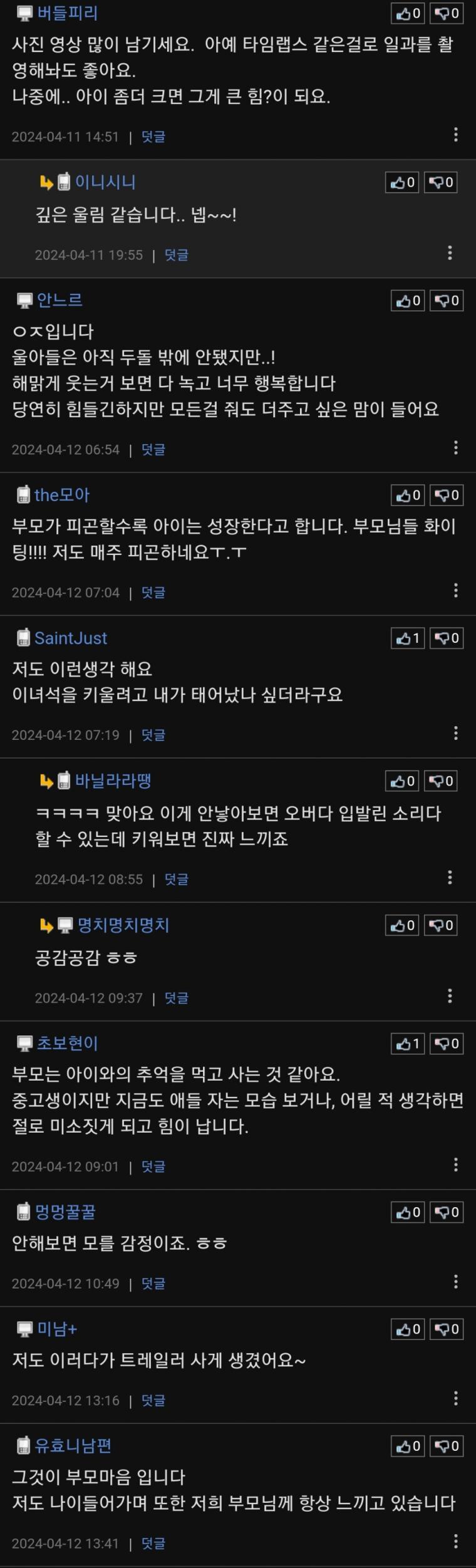The image size is (476, 1568).
Task: Open 바닐라라땡's profile
Action: tap(113, 781)
